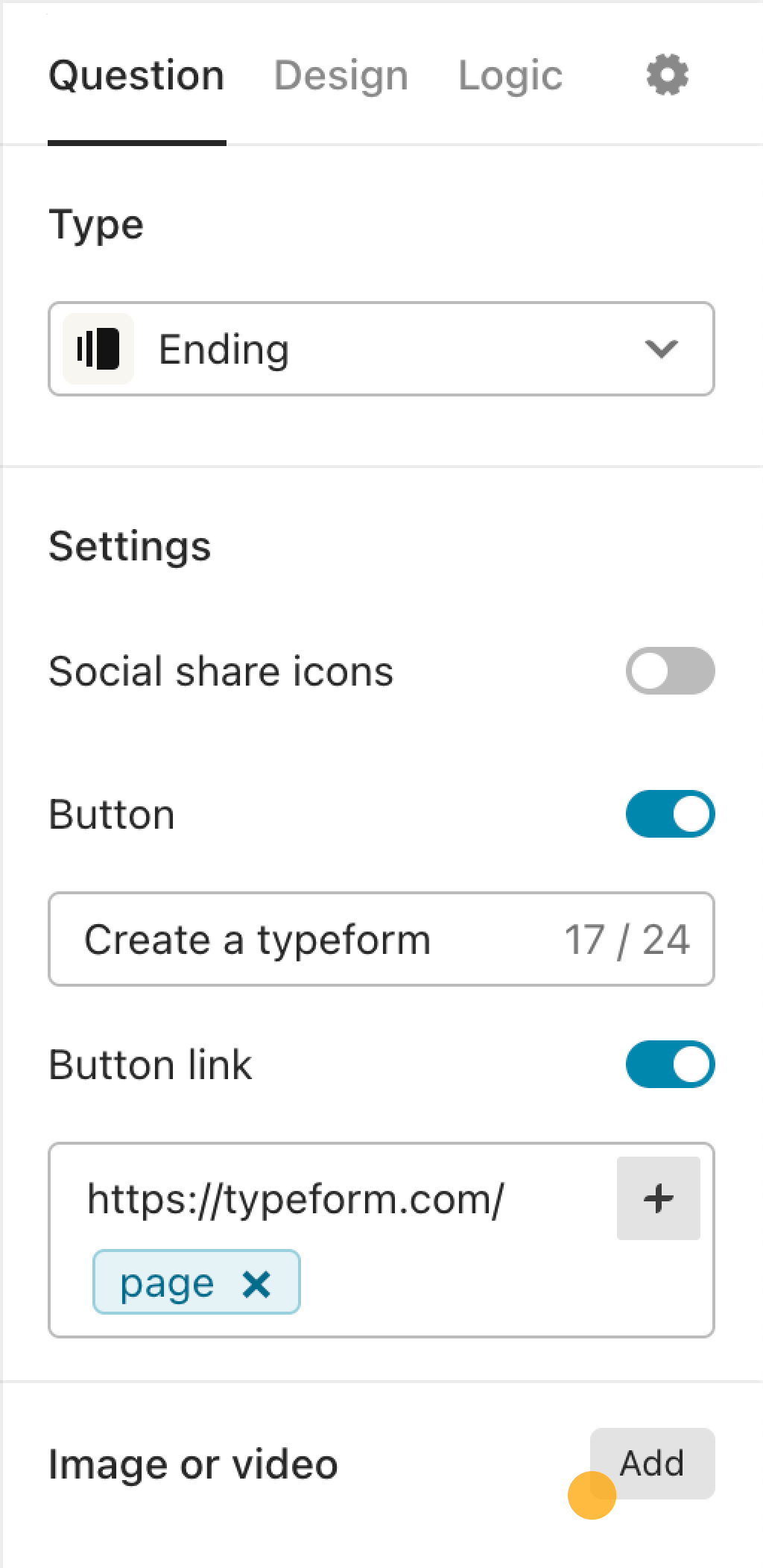Image resolution: width=763 pixels, height=1568 pixels.
Task: Edit the Create a typeform button text
Action: [x=381, y=939]
